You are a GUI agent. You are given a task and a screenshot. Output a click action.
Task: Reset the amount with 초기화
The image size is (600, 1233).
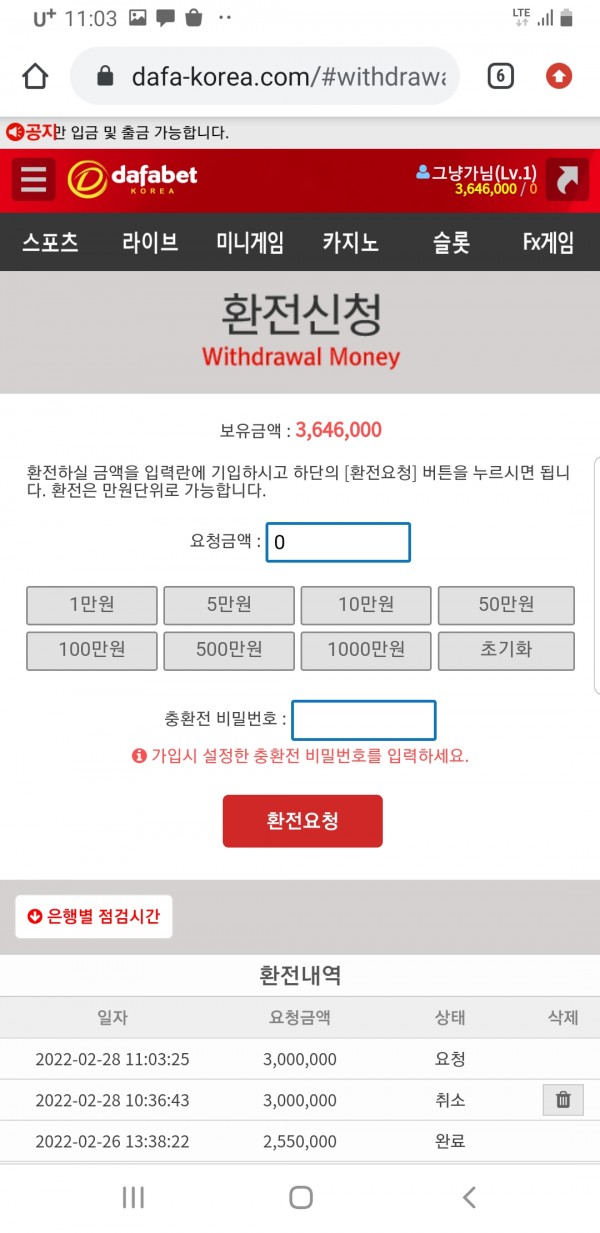tap(506, 650)
